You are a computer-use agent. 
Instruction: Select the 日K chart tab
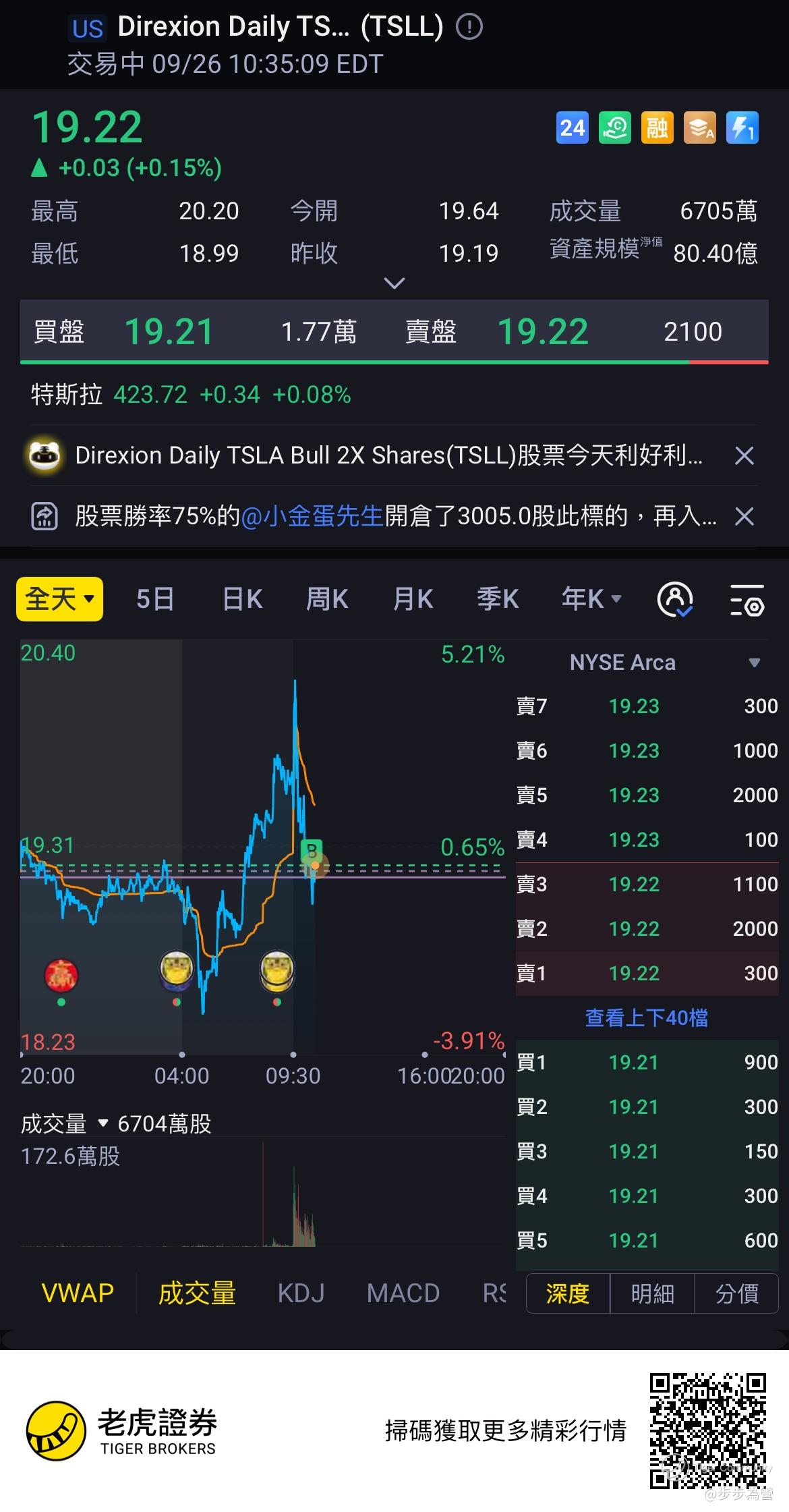pos(242,599)
